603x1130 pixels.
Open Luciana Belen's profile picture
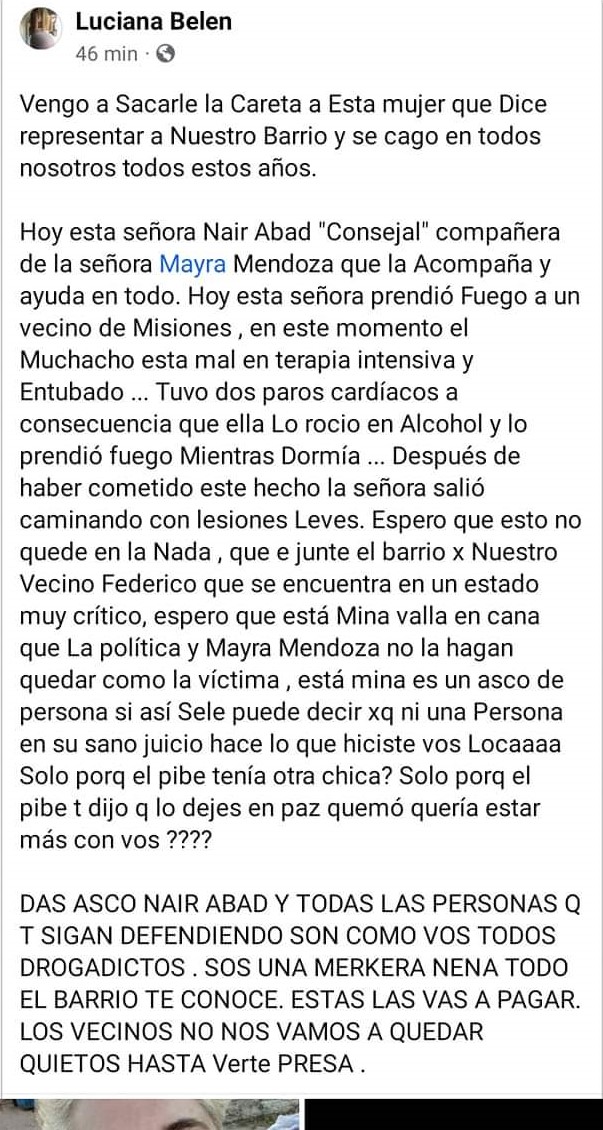point(42,29)
